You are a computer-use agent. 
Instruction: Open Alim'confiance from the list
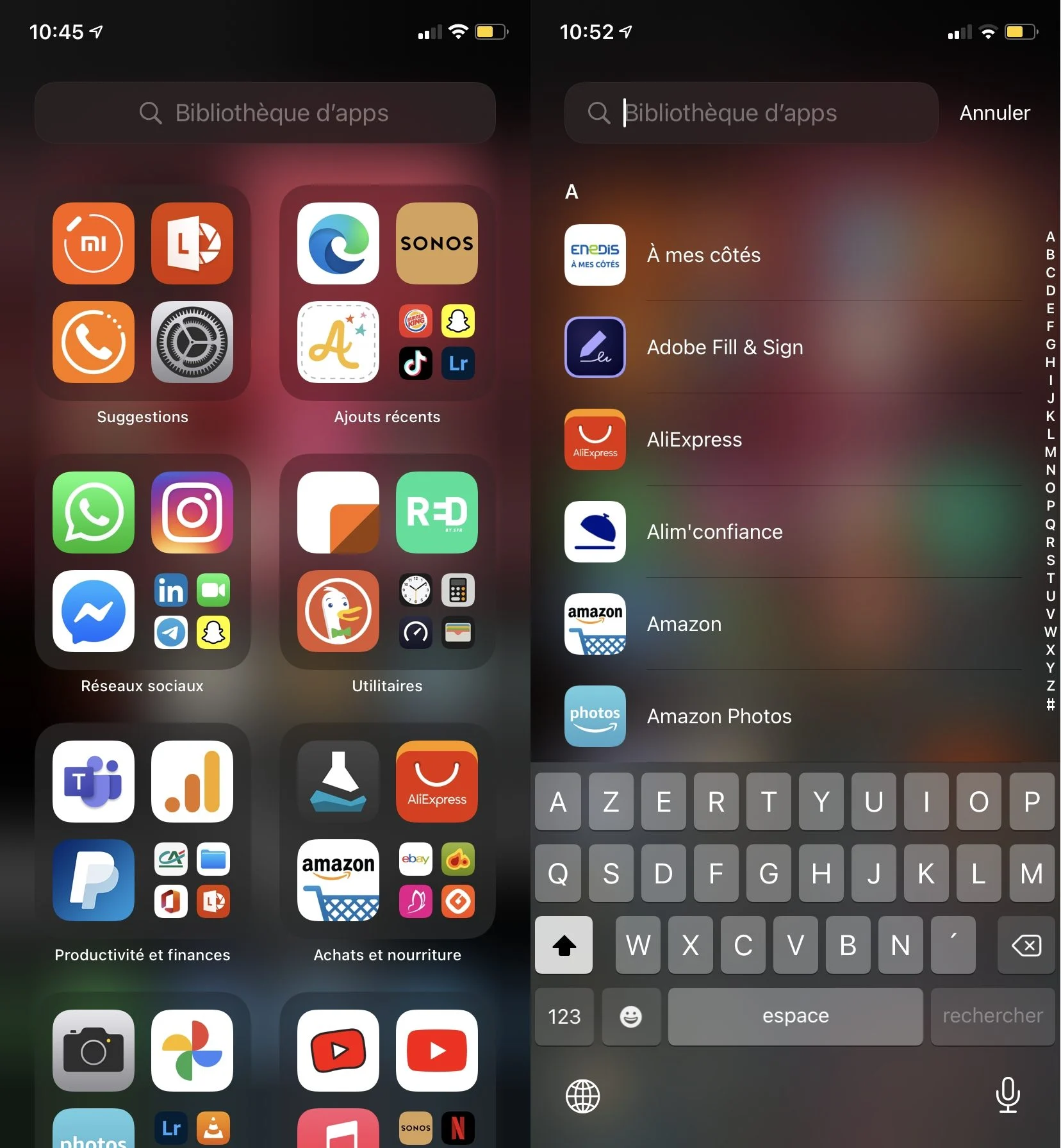[x=714, y=532]
